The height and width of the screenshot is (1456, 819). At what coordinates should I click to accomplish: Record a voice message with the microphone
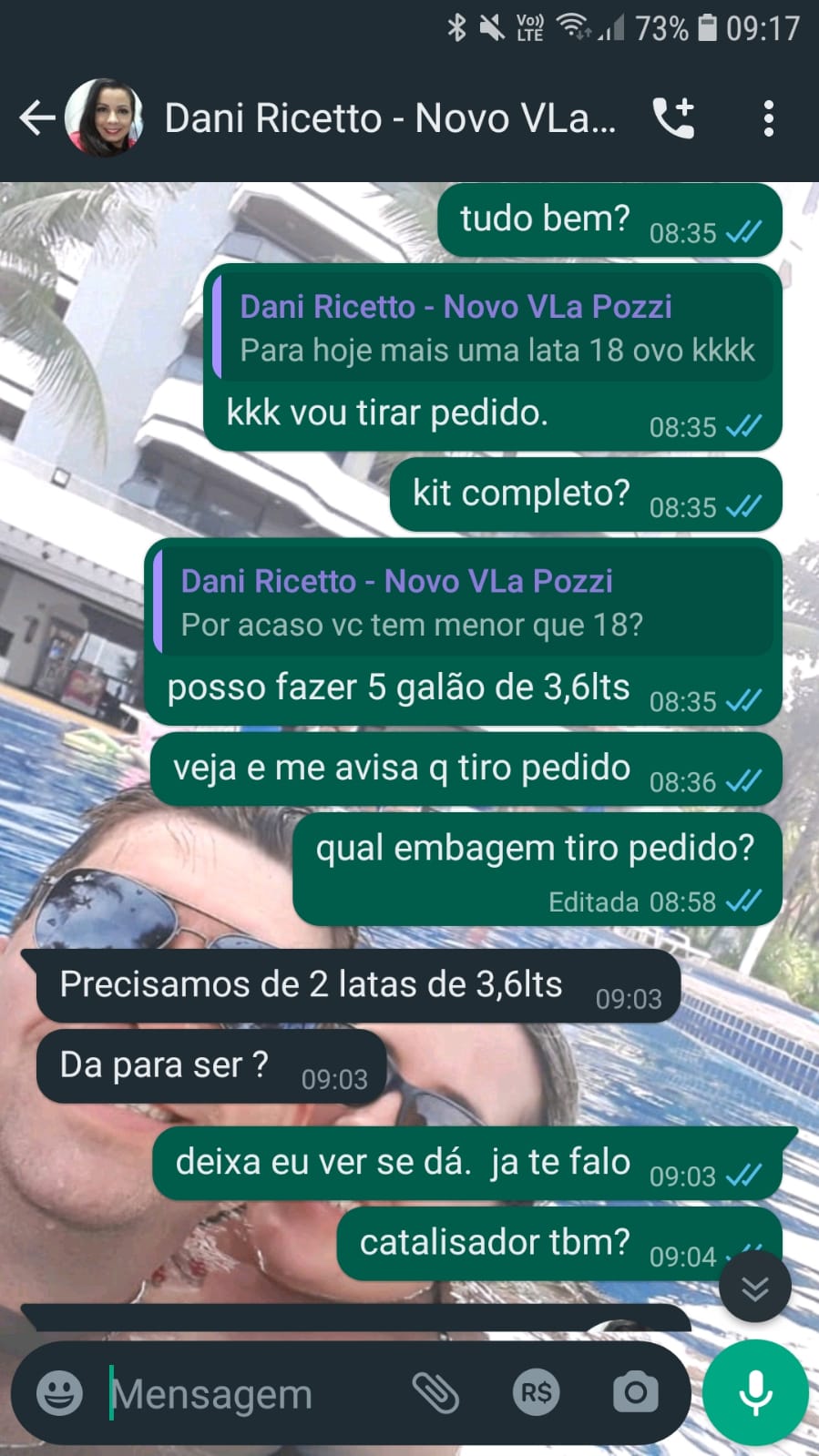[x=755, y=1393]
